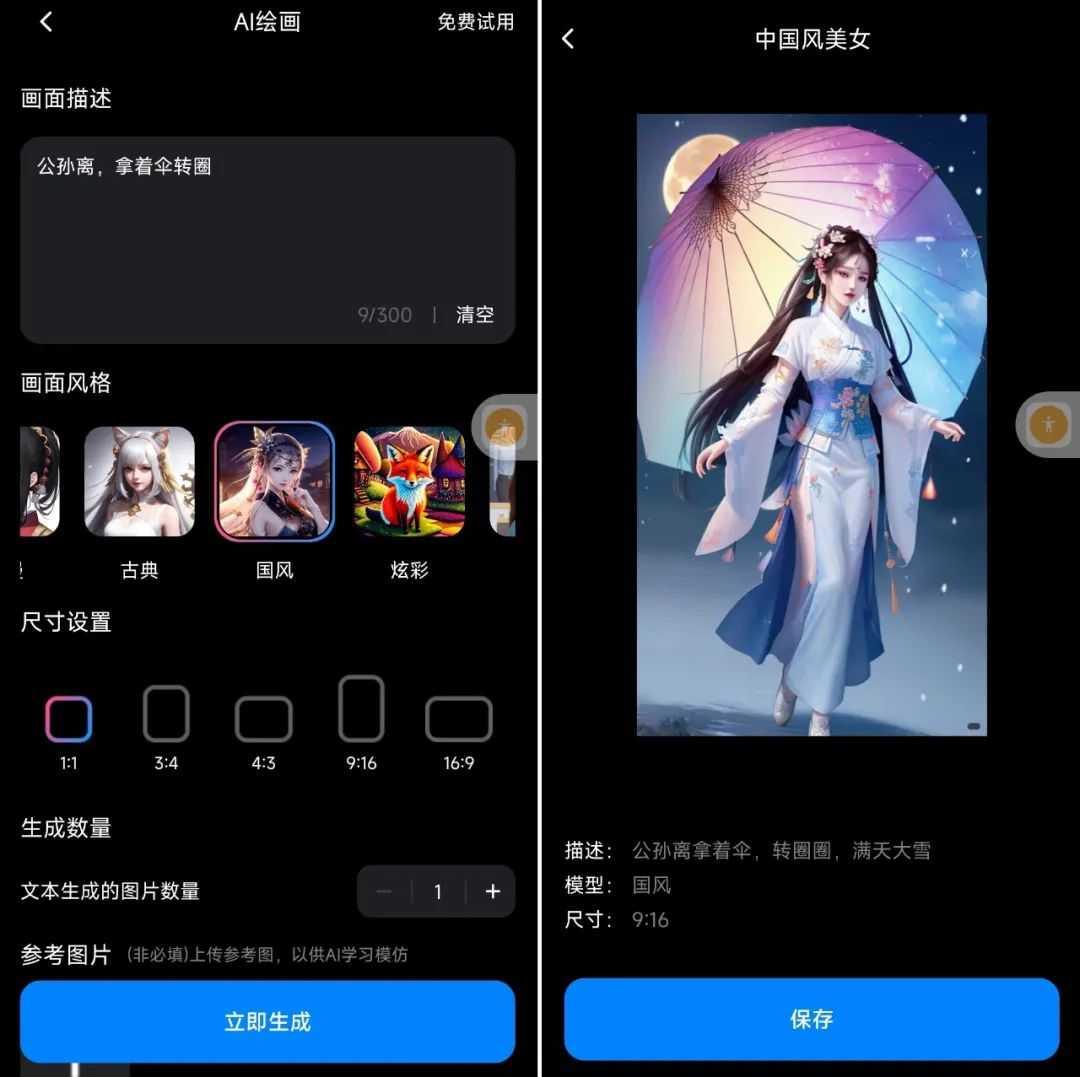Screen dimensions: 1080x1077
Task: Tap 立即生成 to generate the image
Action: 267,1021
